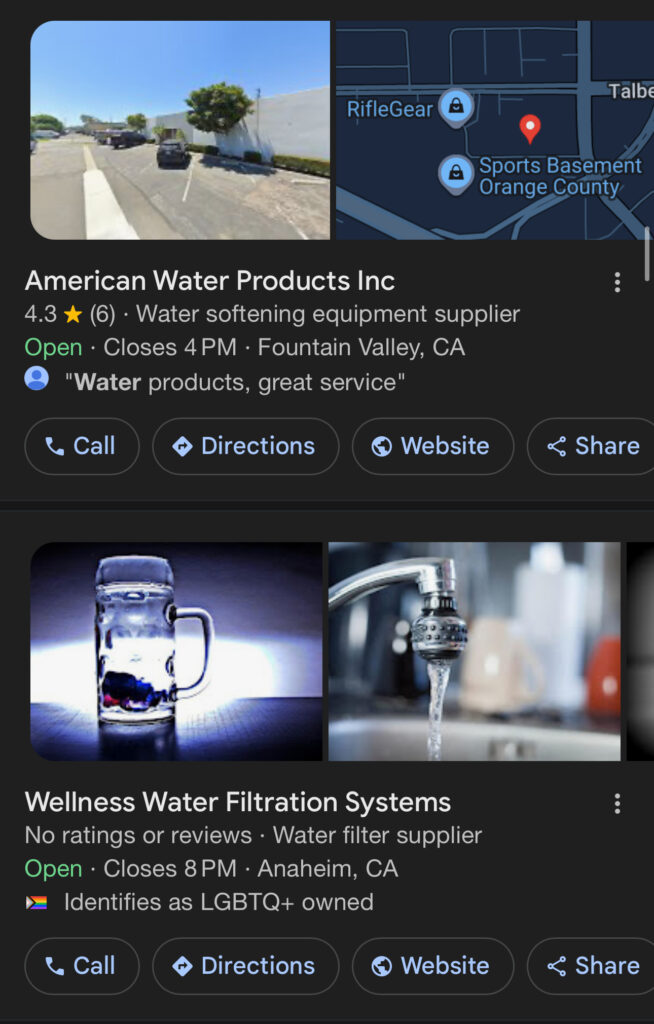
Task: Get directions to Wellness Water Filtration Systems
Action: click(x=245, y=966)
